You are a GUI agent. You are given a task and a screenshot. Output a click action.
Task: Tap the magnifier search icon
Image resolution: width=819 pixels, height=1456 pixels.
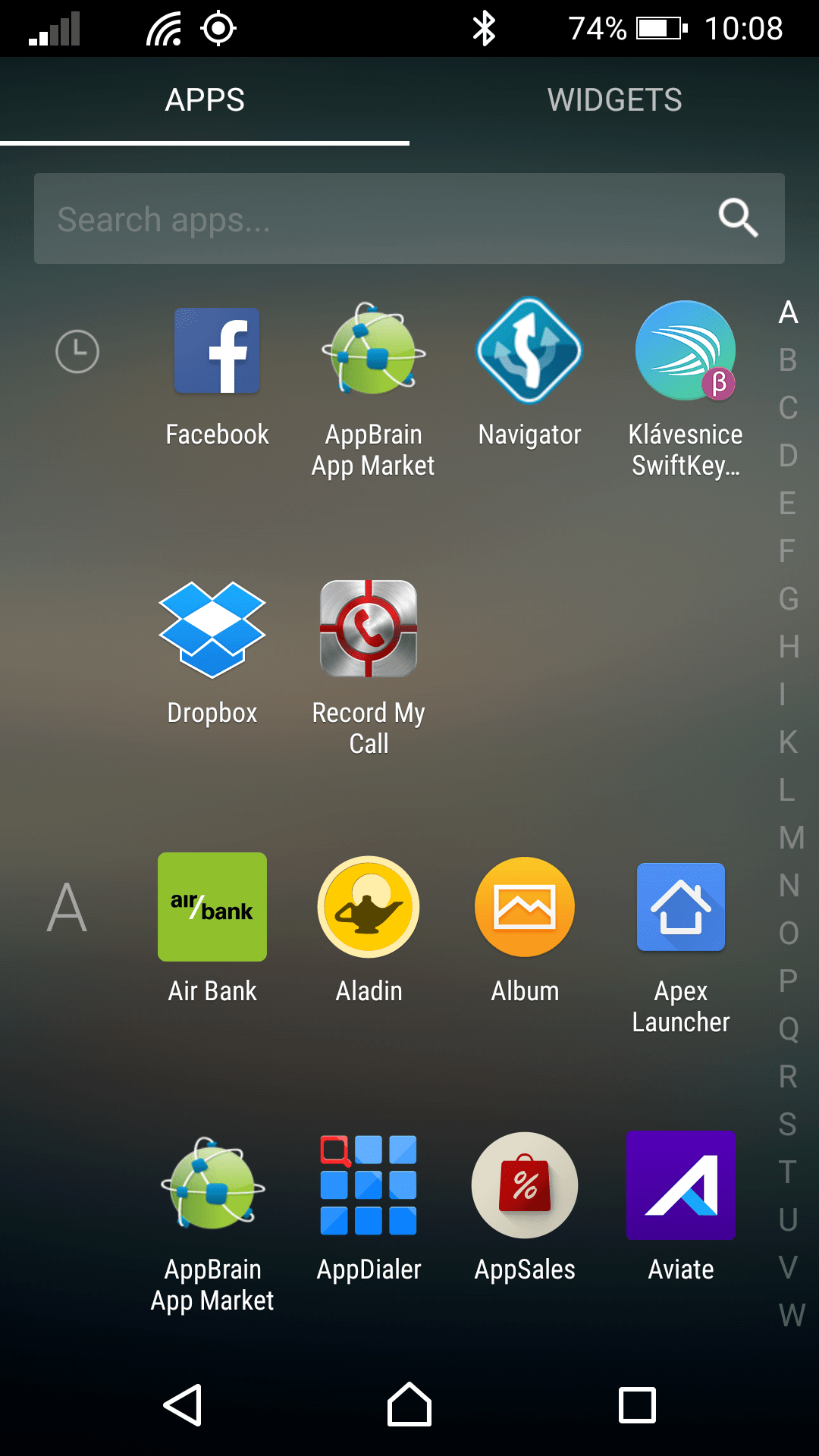point(739,218)
